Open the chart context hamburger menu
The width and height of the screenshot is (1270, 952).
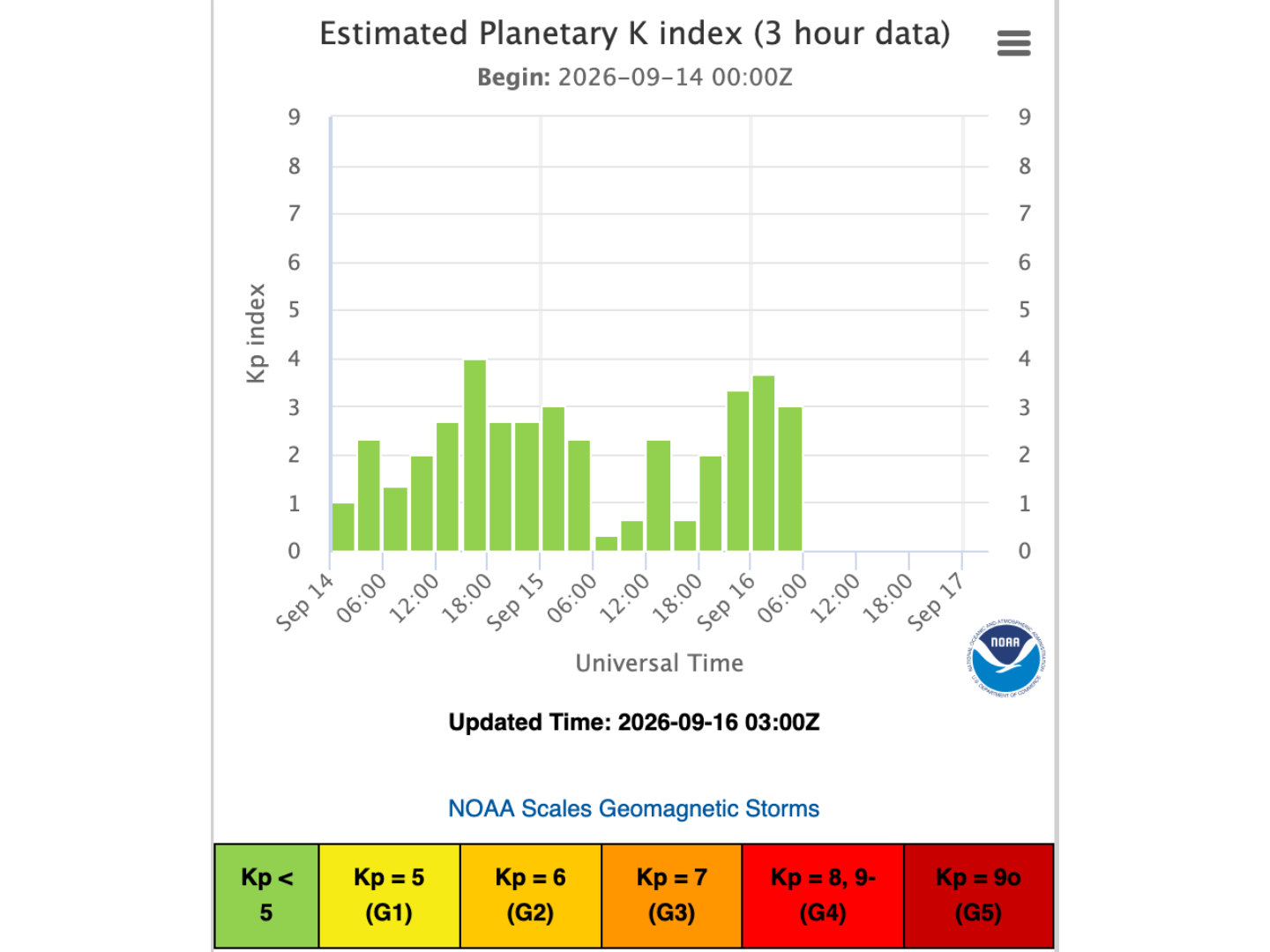tap(1013, 42)
